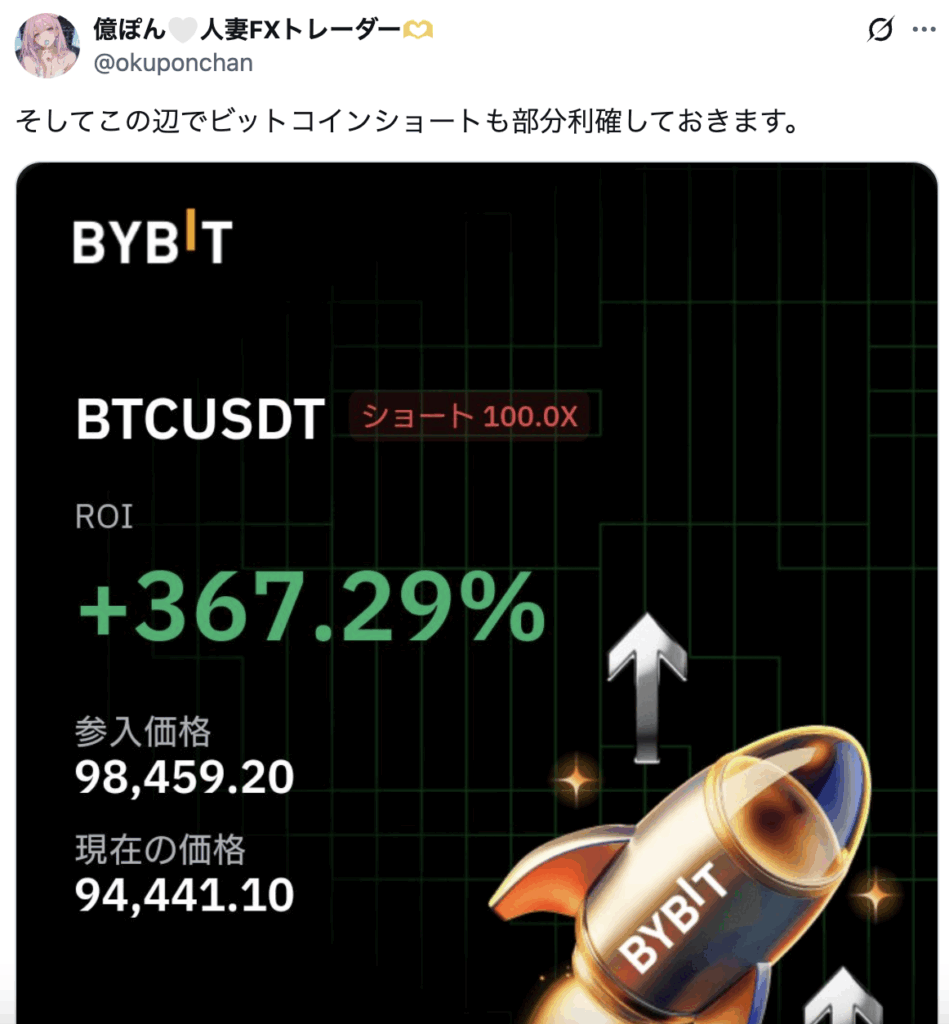Open the post's three-dot overflow menu
The image size is (949, 1024).
pyautogui.click(x=924, y=31)
